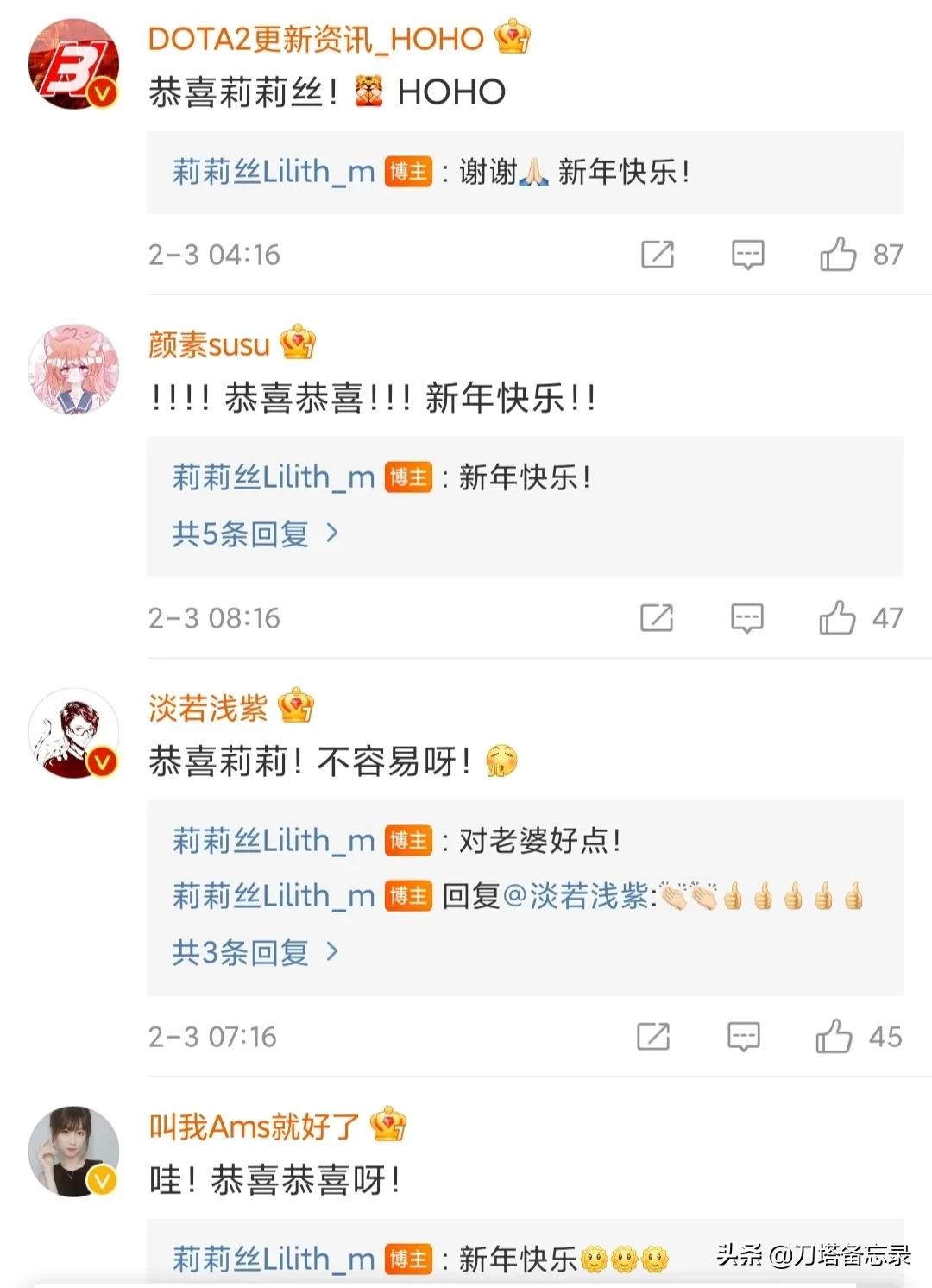Like 颜素susu's comment
932x1288 pixels.
(x=837, y=618)
